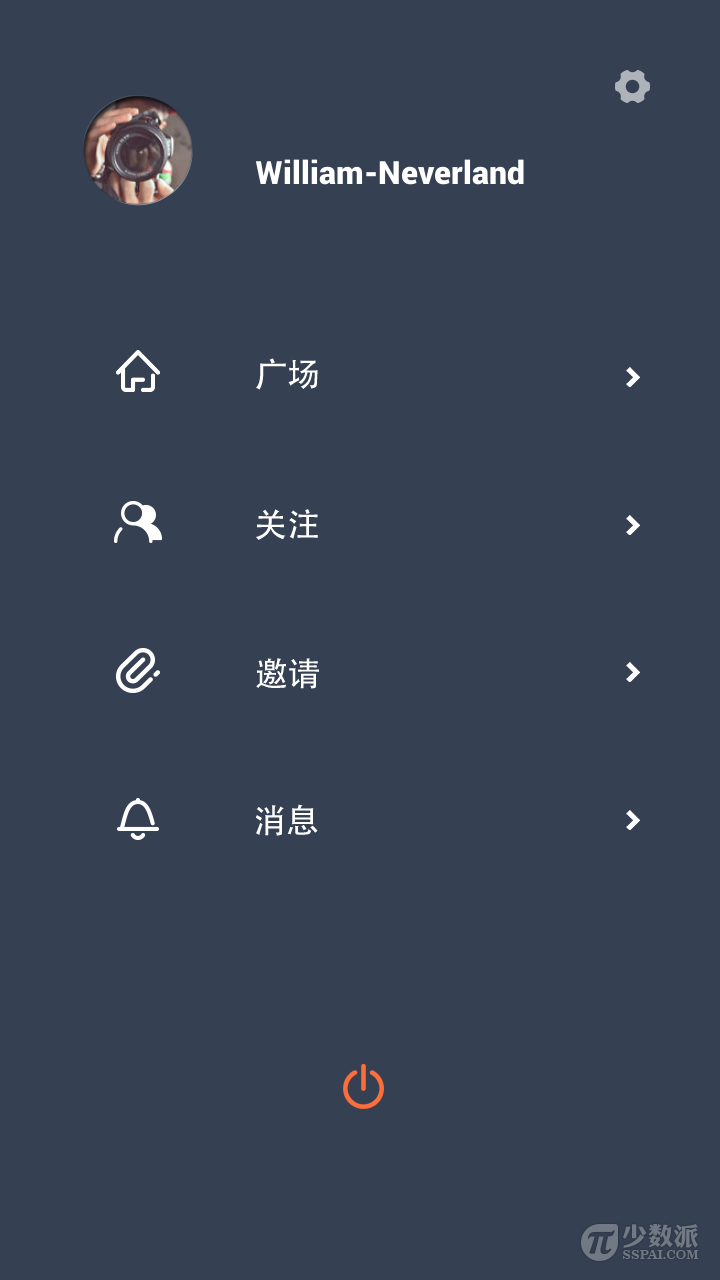Open the settings gear icon

(x=632, y=87)
